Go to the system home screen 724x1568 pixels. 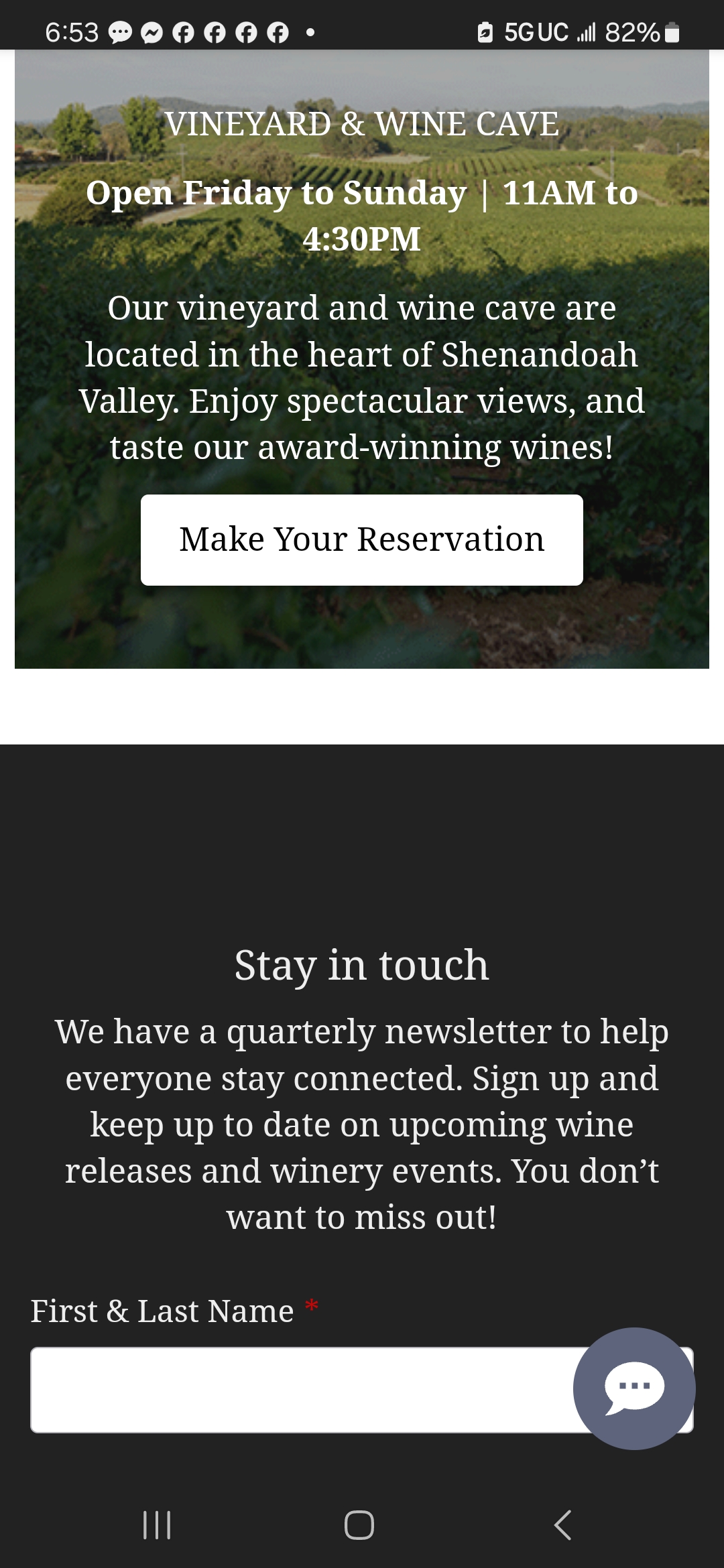(359, 1525)
